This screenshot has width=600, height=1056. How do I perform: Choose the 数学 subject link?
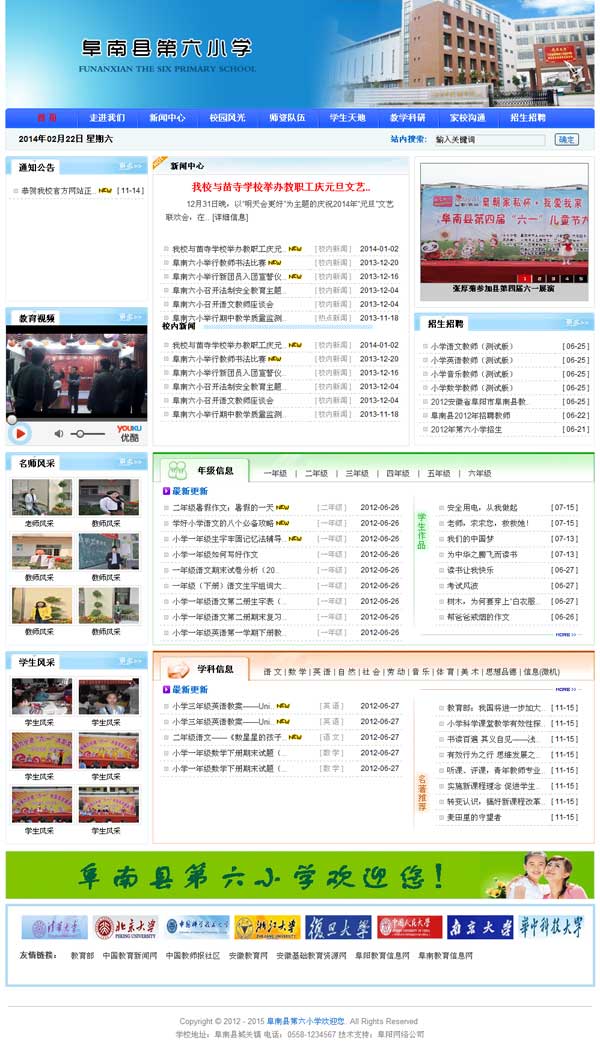click(x=298, y=672)
